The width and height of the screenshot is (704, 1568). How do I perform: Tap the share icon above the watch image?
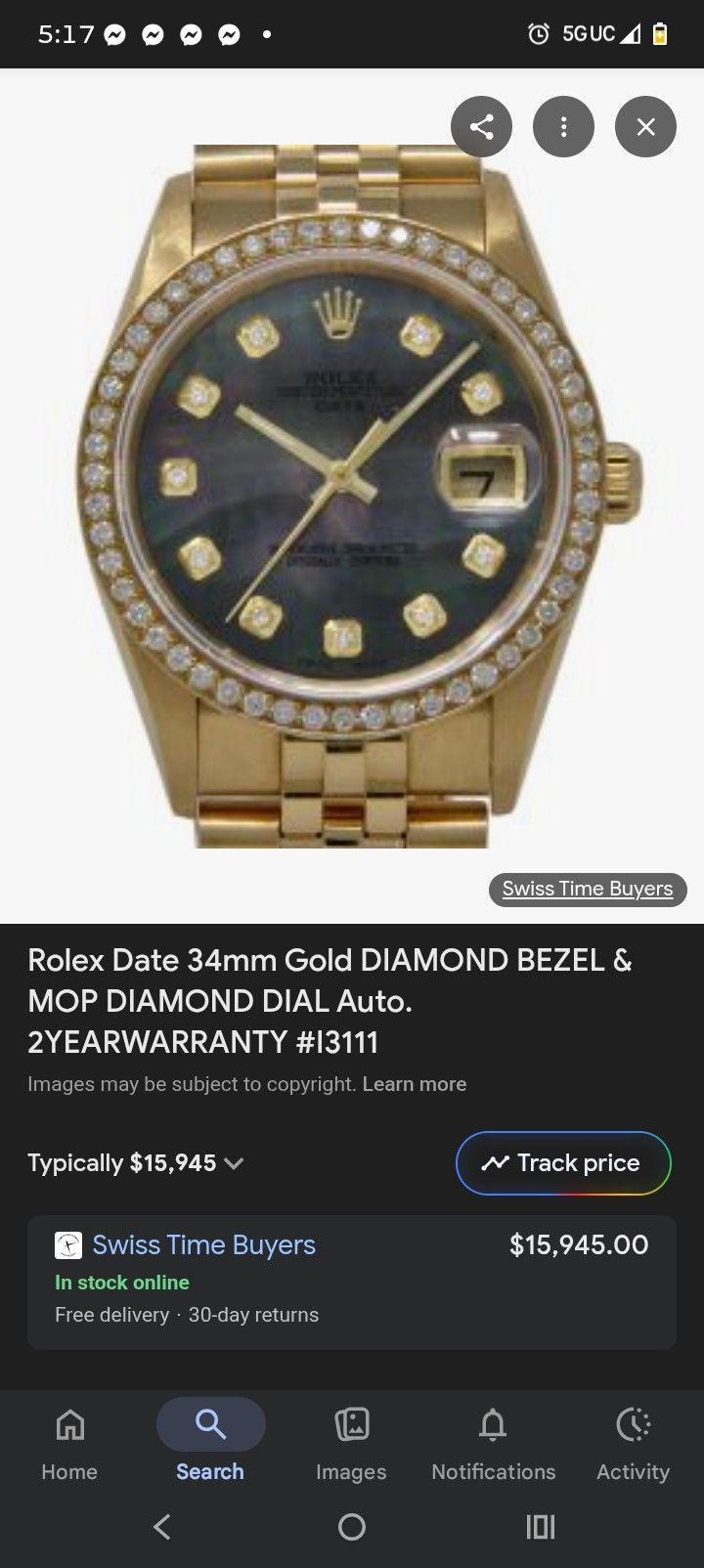coord(481,126)
